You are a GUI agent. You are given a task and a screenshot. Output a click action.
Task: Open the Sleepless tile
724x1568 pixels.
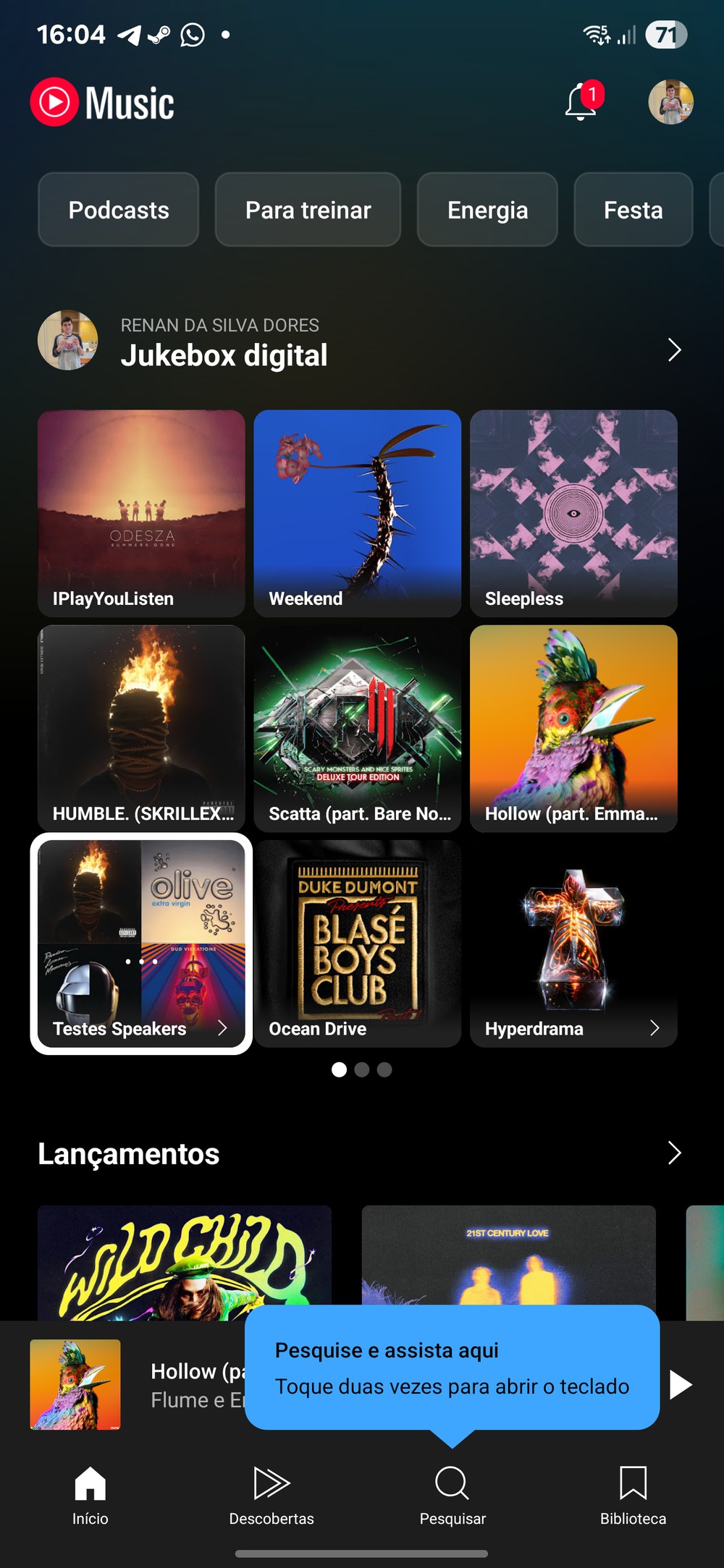[x=573, y=513]
